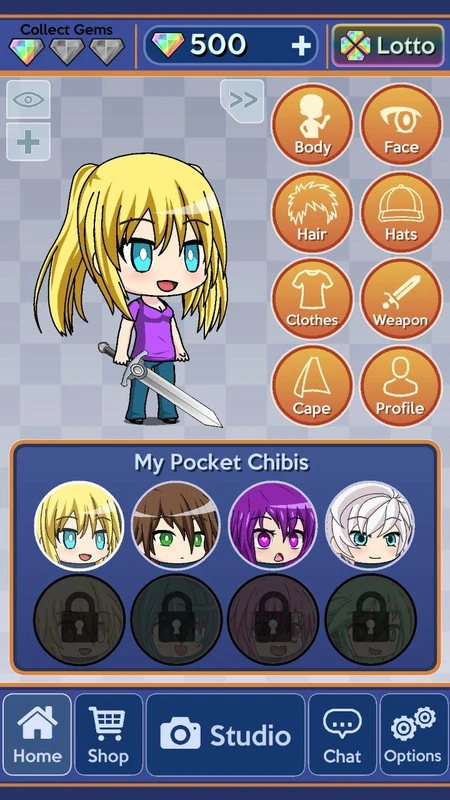Switch to the Chat tab
This screenshot has width=450, height=800.
coord(342,735)
